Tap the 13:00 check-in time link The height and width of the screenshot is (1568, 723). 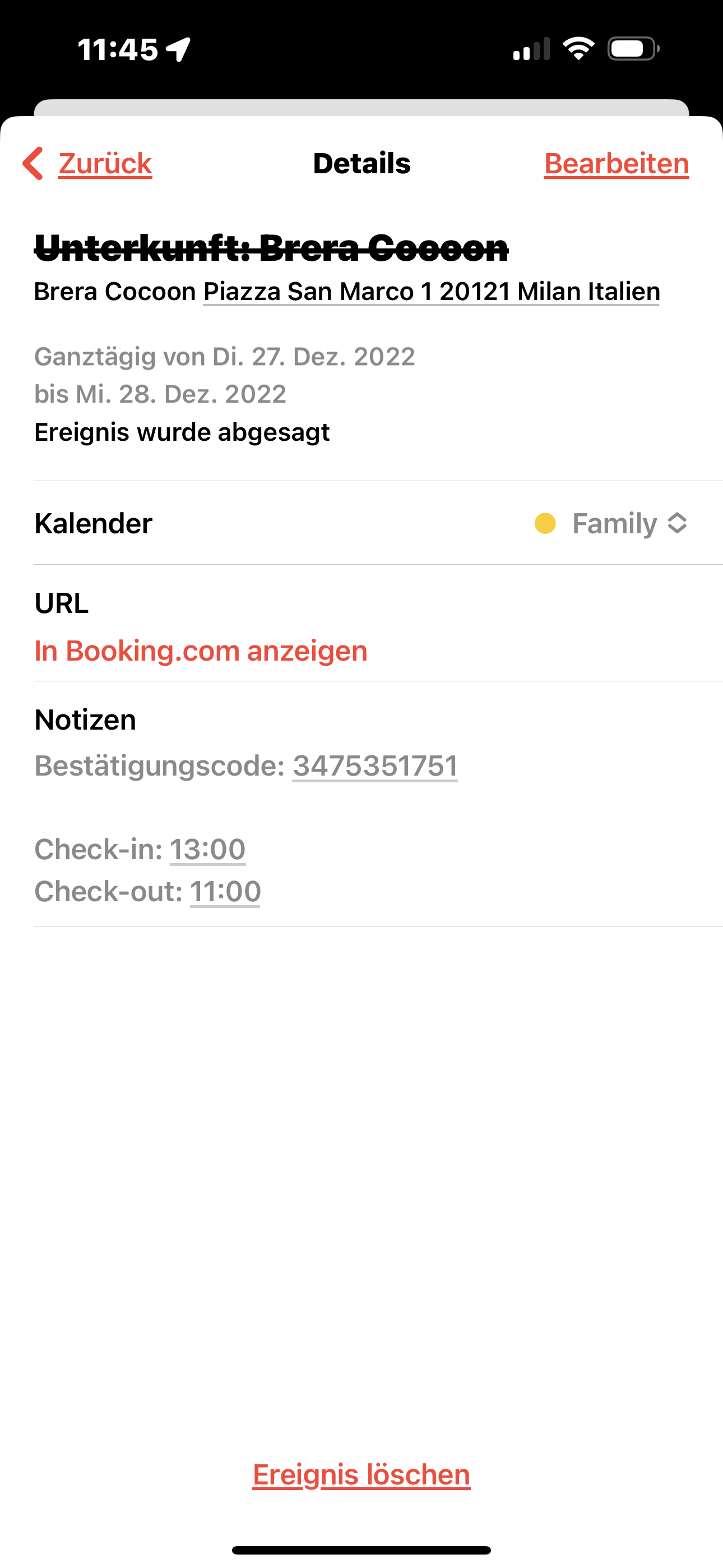(207, 849)
